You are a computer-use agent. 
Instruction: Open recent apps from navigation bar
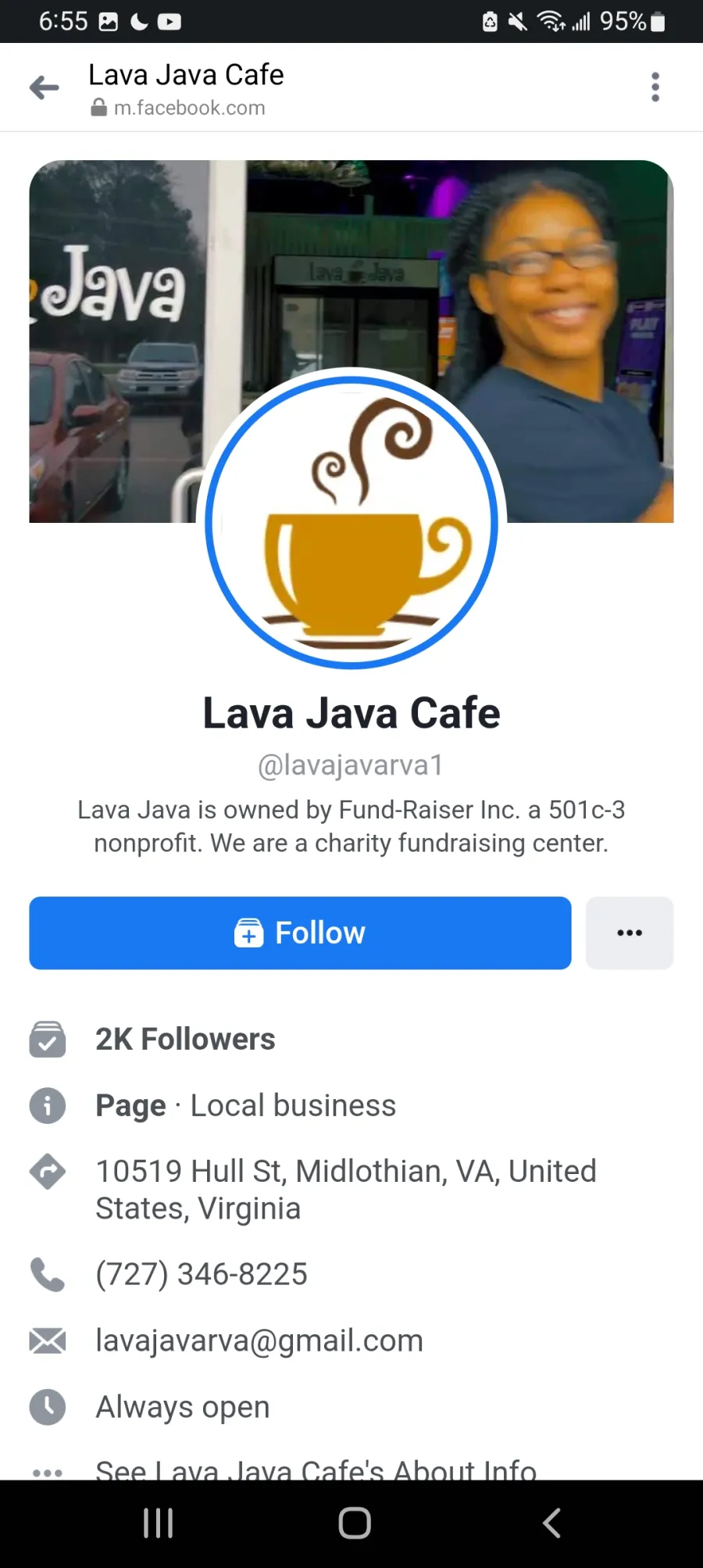pyautogui.click(x=158, y=1523)
